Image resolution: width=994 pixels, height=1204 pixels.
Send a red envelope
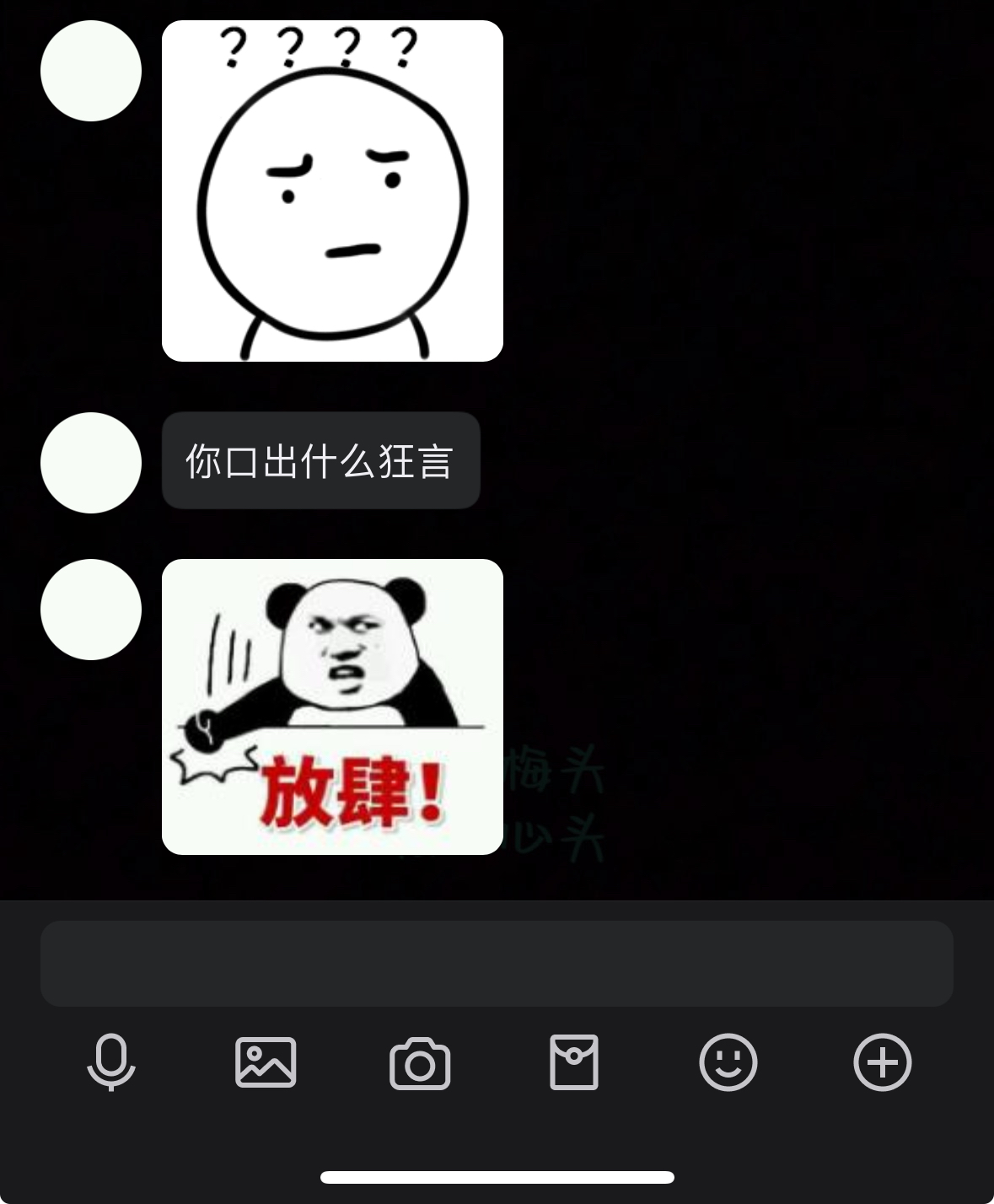[574, 1062]
